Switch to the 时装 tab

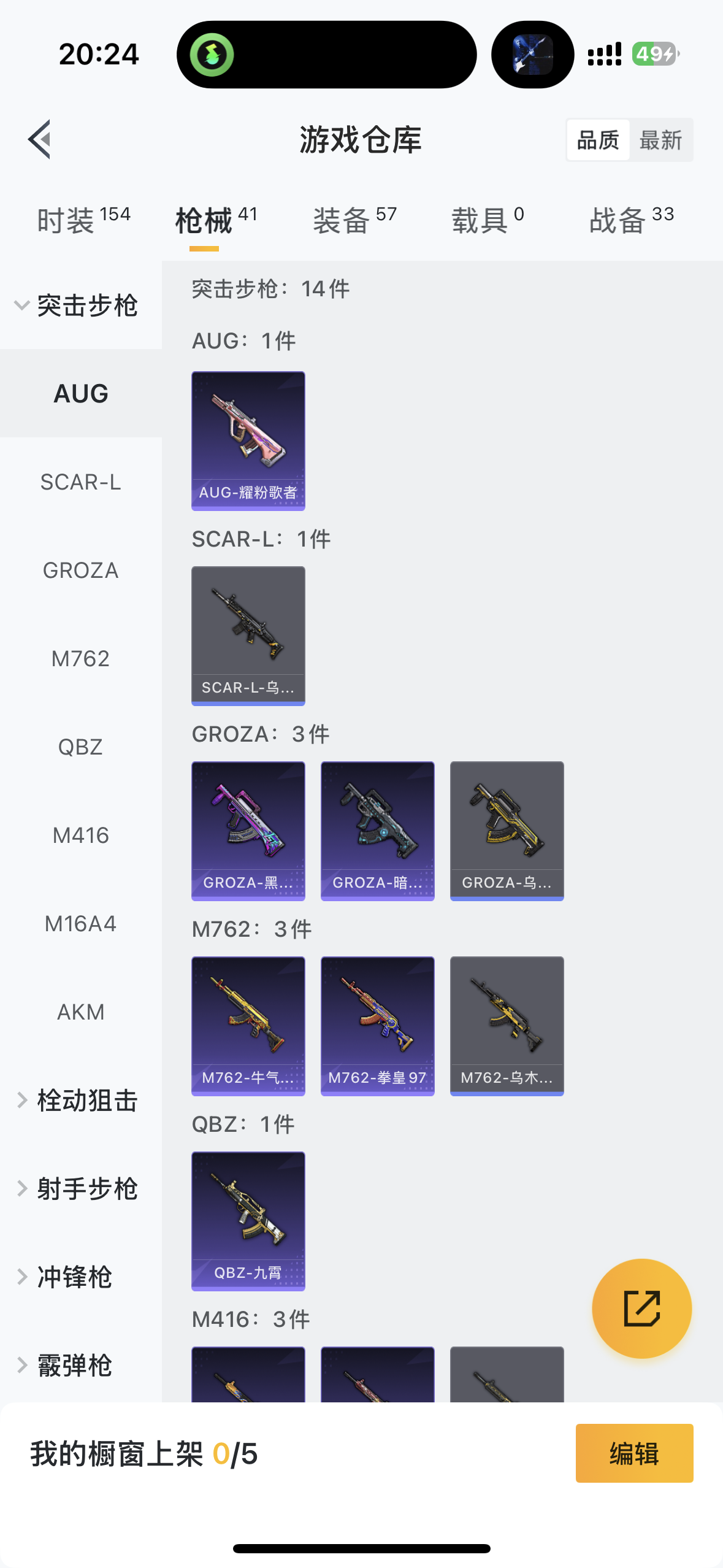click(83, 220)
